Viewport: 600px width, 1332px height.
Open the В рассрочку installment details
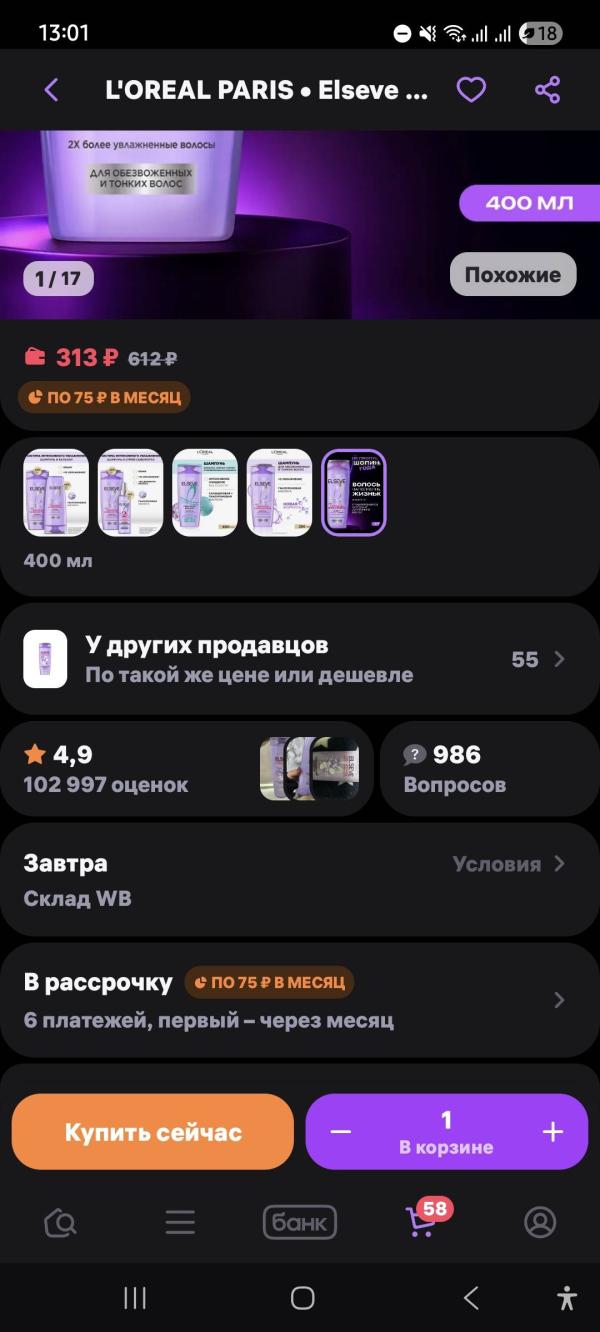tap(299, 1000)
